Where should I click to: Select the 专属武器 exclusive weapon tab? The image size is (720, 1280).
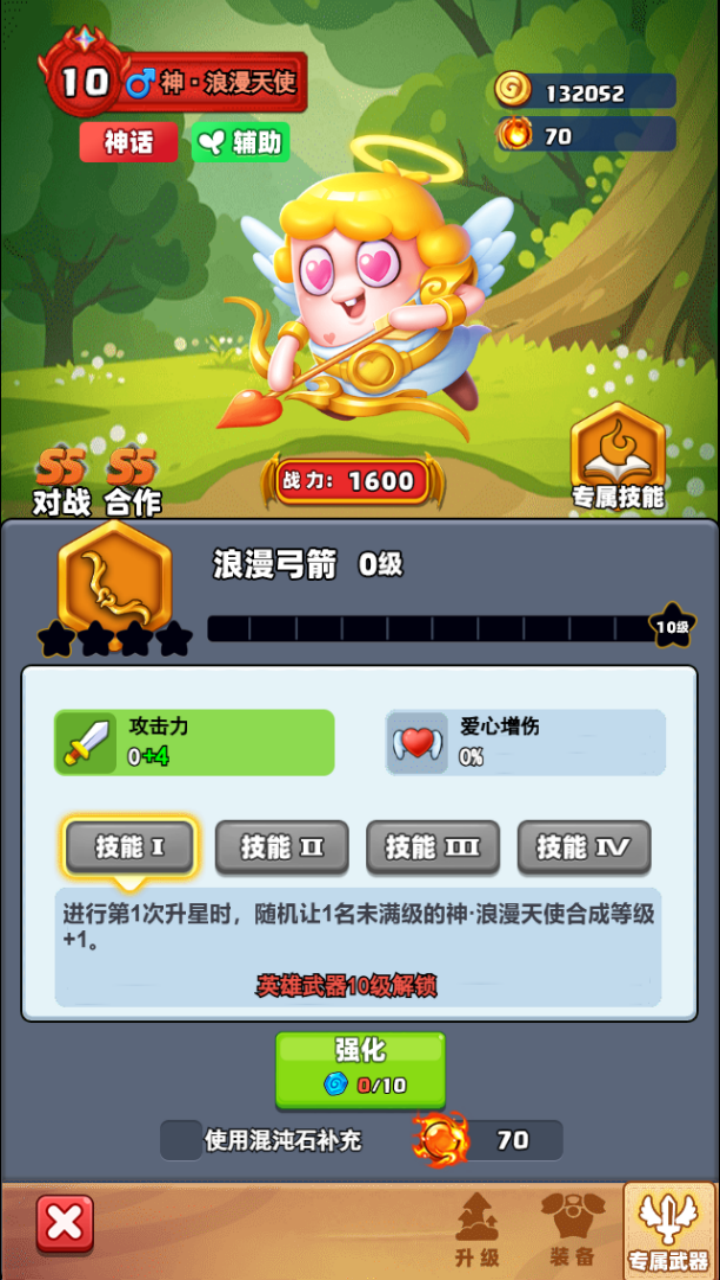point(669,1230)
